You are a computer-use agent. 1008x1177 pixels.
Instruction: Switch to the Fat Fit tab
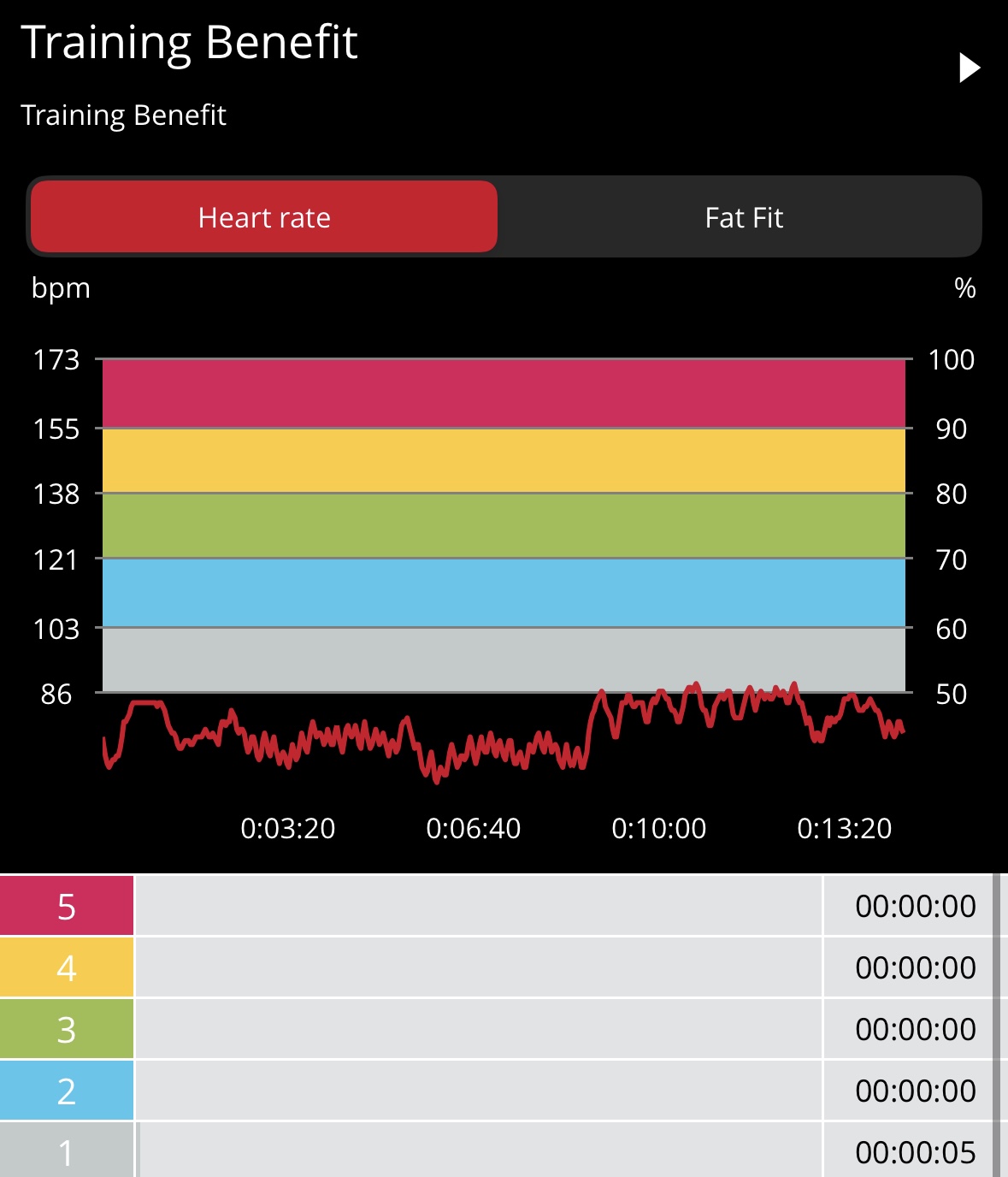[x=743, y=217]
